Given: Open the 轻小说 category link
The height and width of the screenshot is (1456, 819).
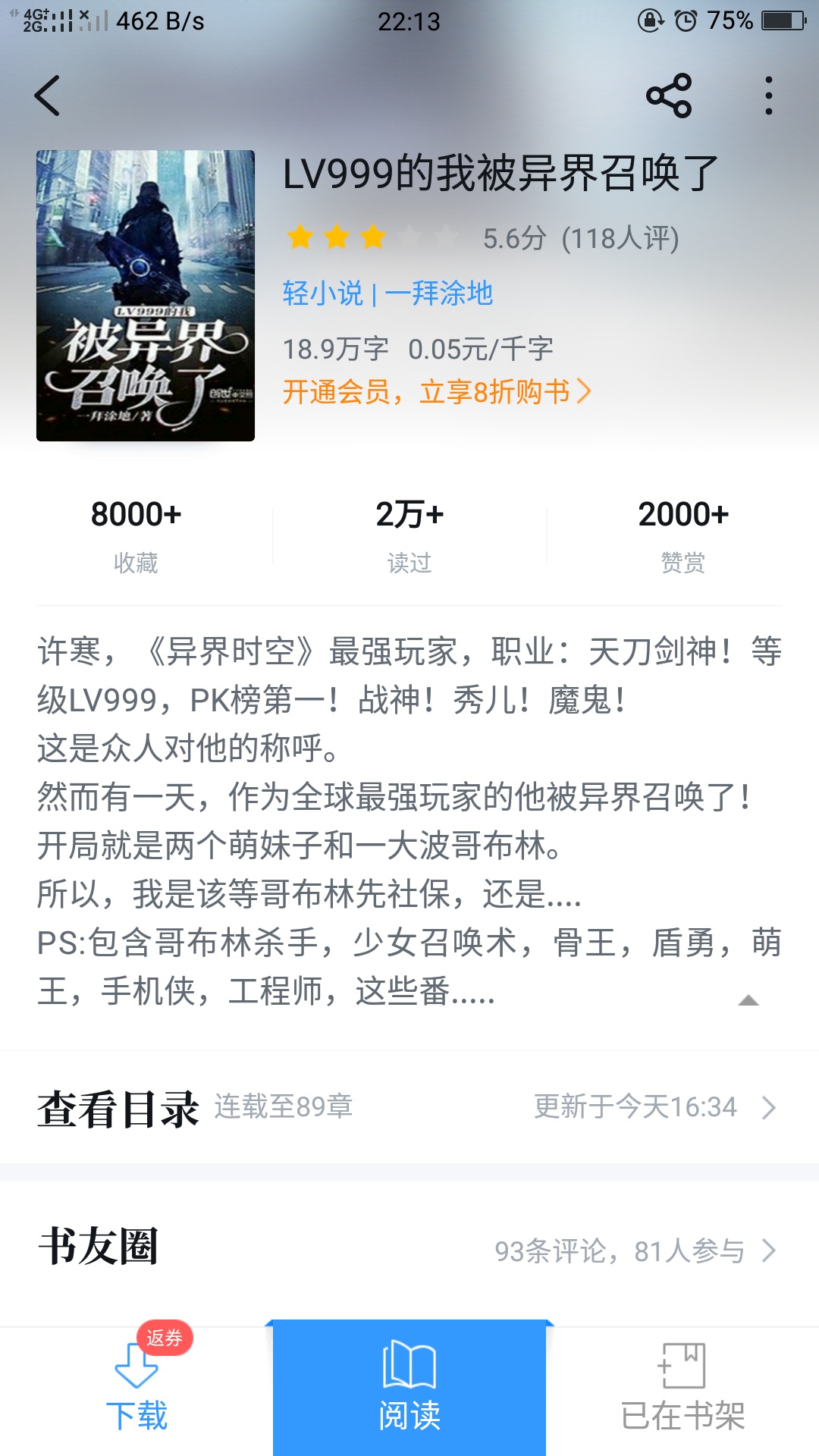Looking at the screenshot, I should point(323,293).
